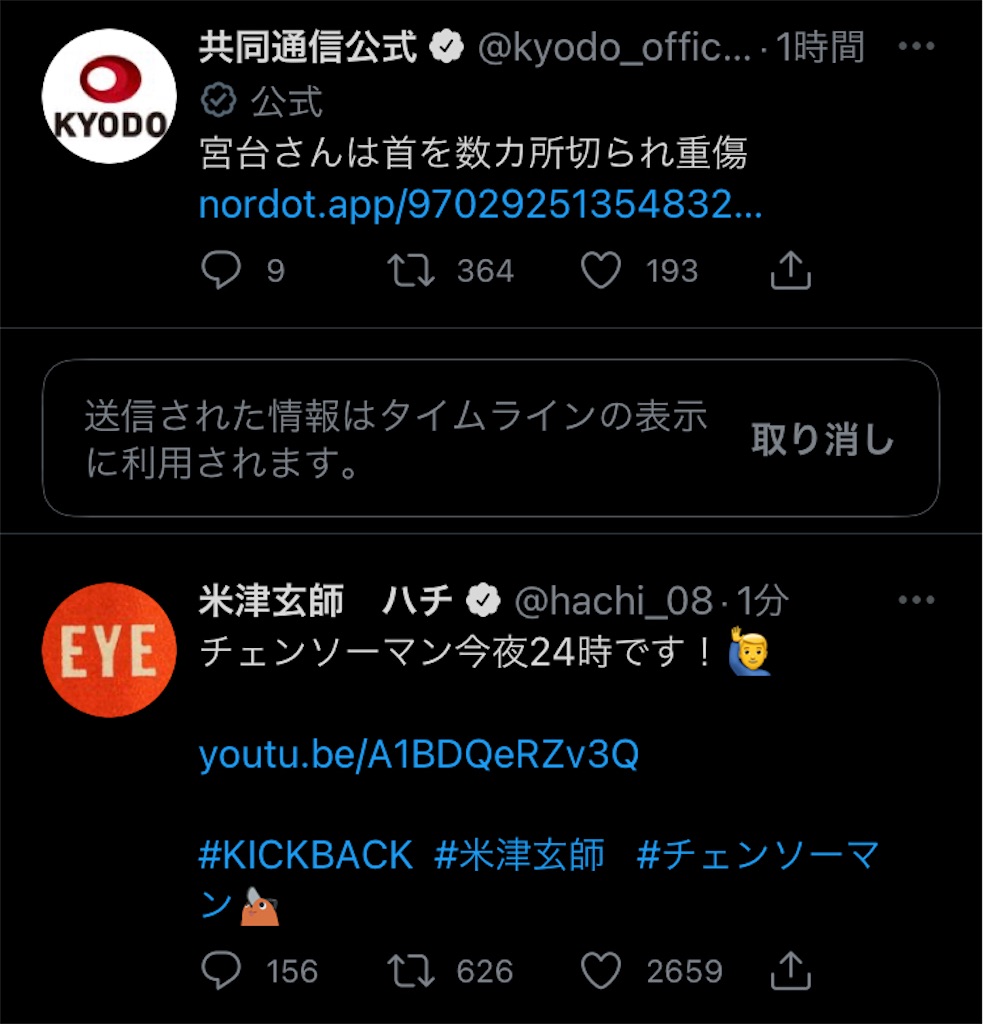Open the #KICKBACK hashtag

coord(306,856)
